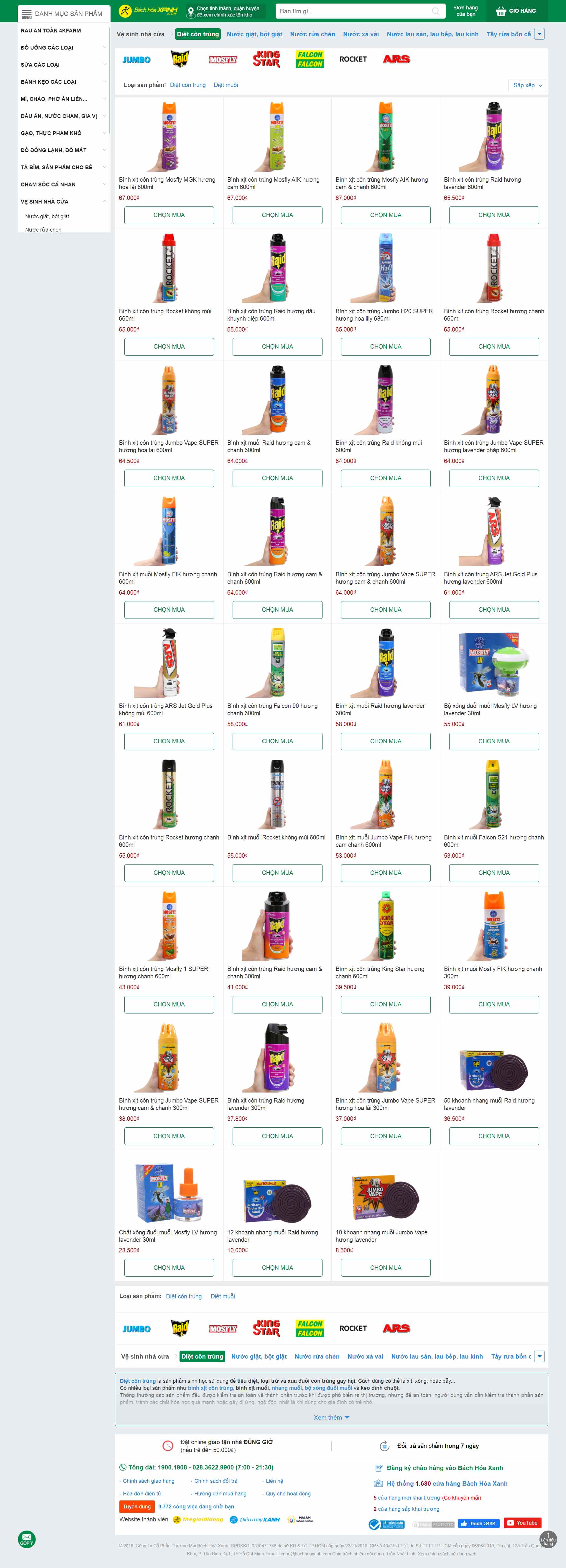The height and width of the screenshot is (1568, 566).
Task: Open 'Chính sách giao hàng' link
Action: [x=149, y=1481]
